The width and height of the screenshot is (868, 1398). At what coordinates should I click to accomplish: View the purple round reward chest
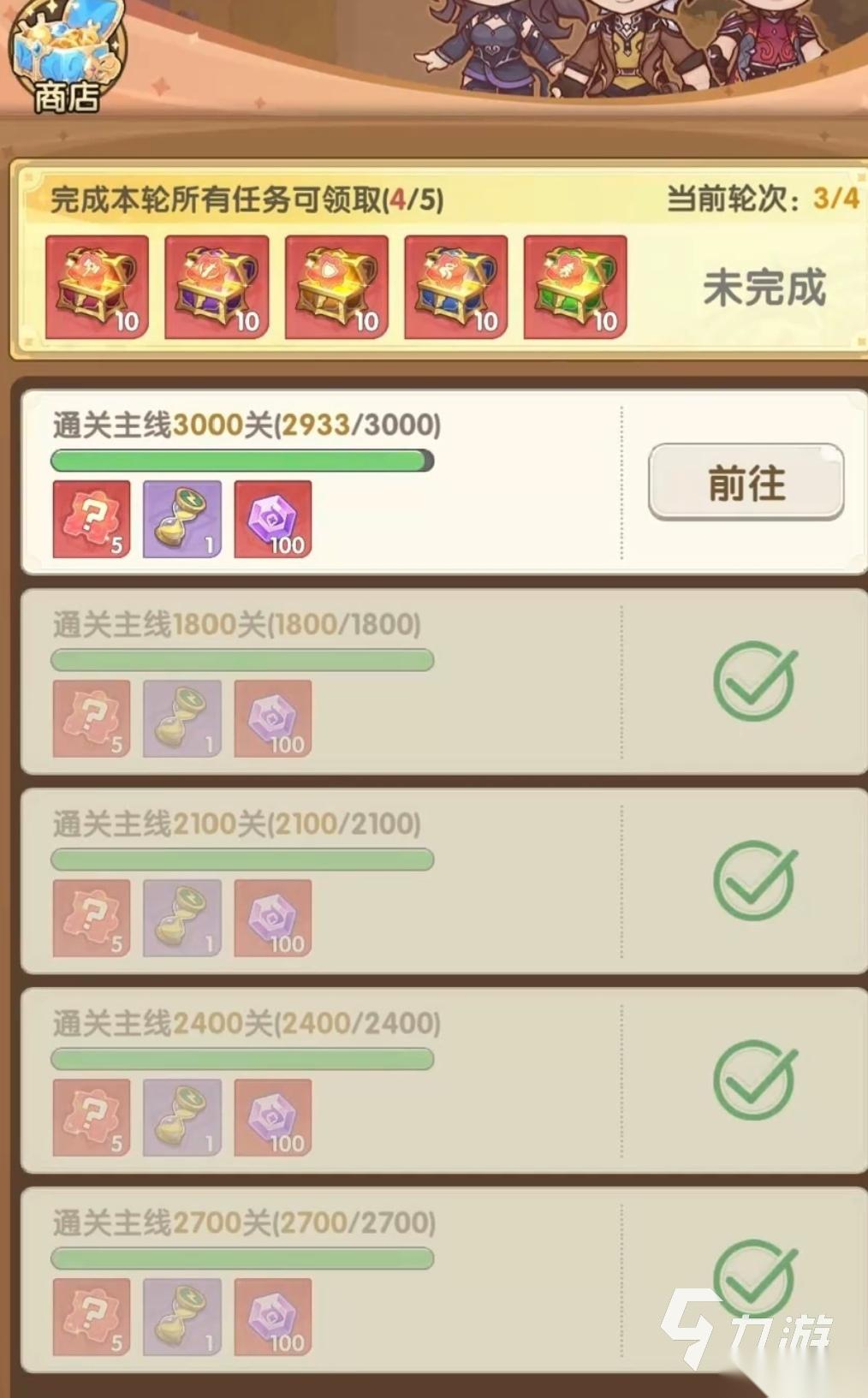tap(217, 287)
